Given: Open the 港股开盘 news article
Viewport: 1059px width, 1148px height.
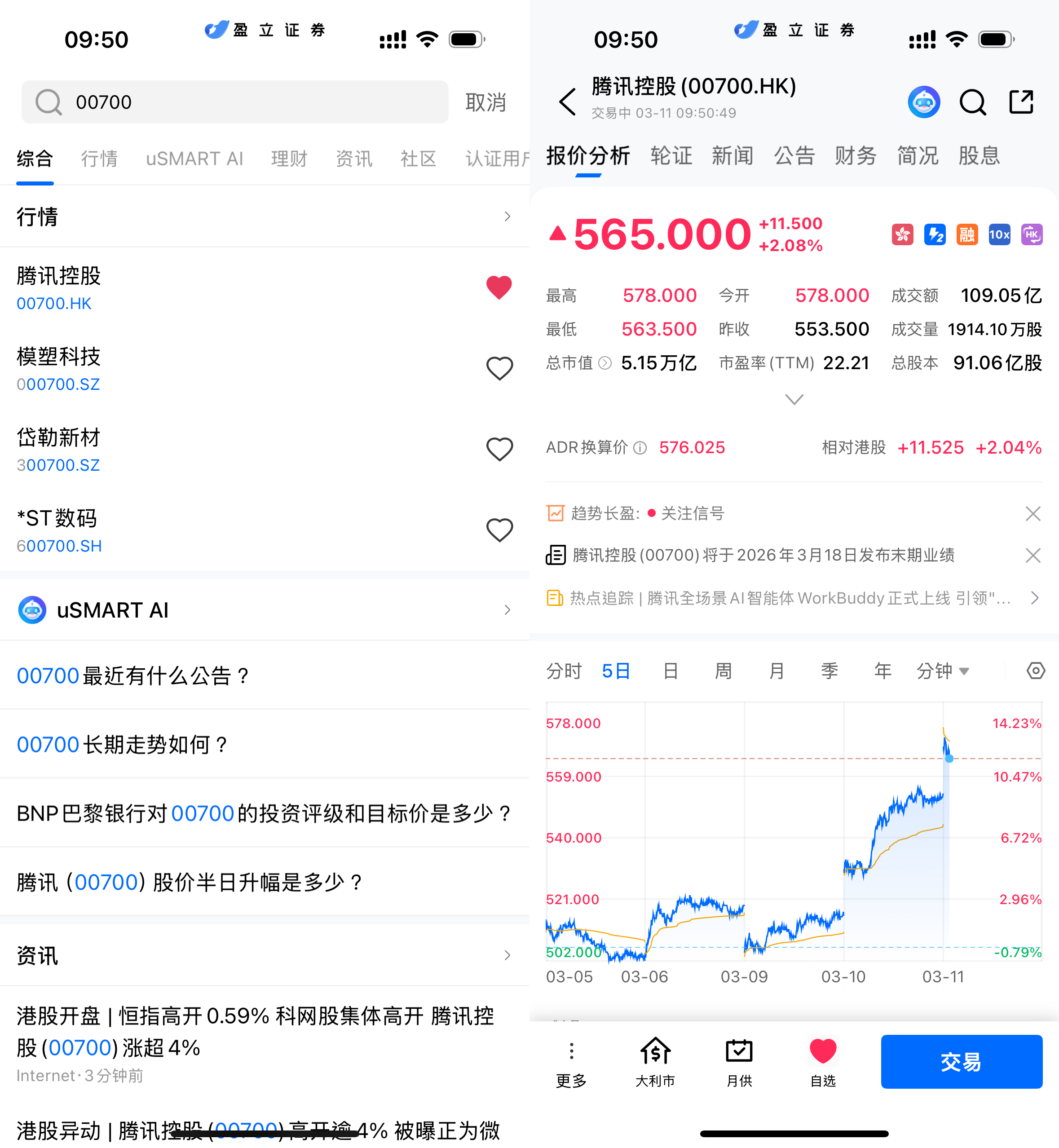Looking at the screenshot, I should [x=255, y=1031].
